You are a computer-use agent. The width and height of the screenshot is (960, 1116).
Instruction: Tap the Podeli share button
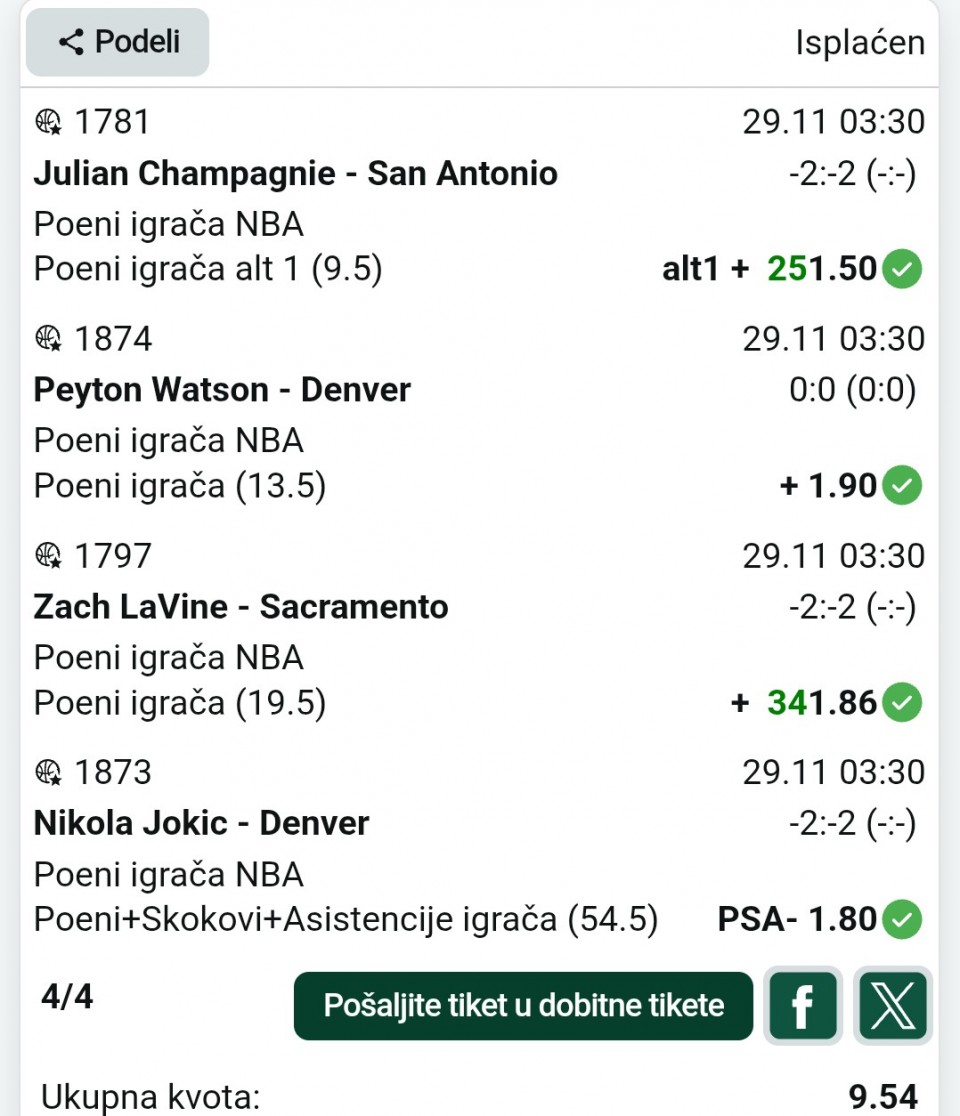point(117,42)
